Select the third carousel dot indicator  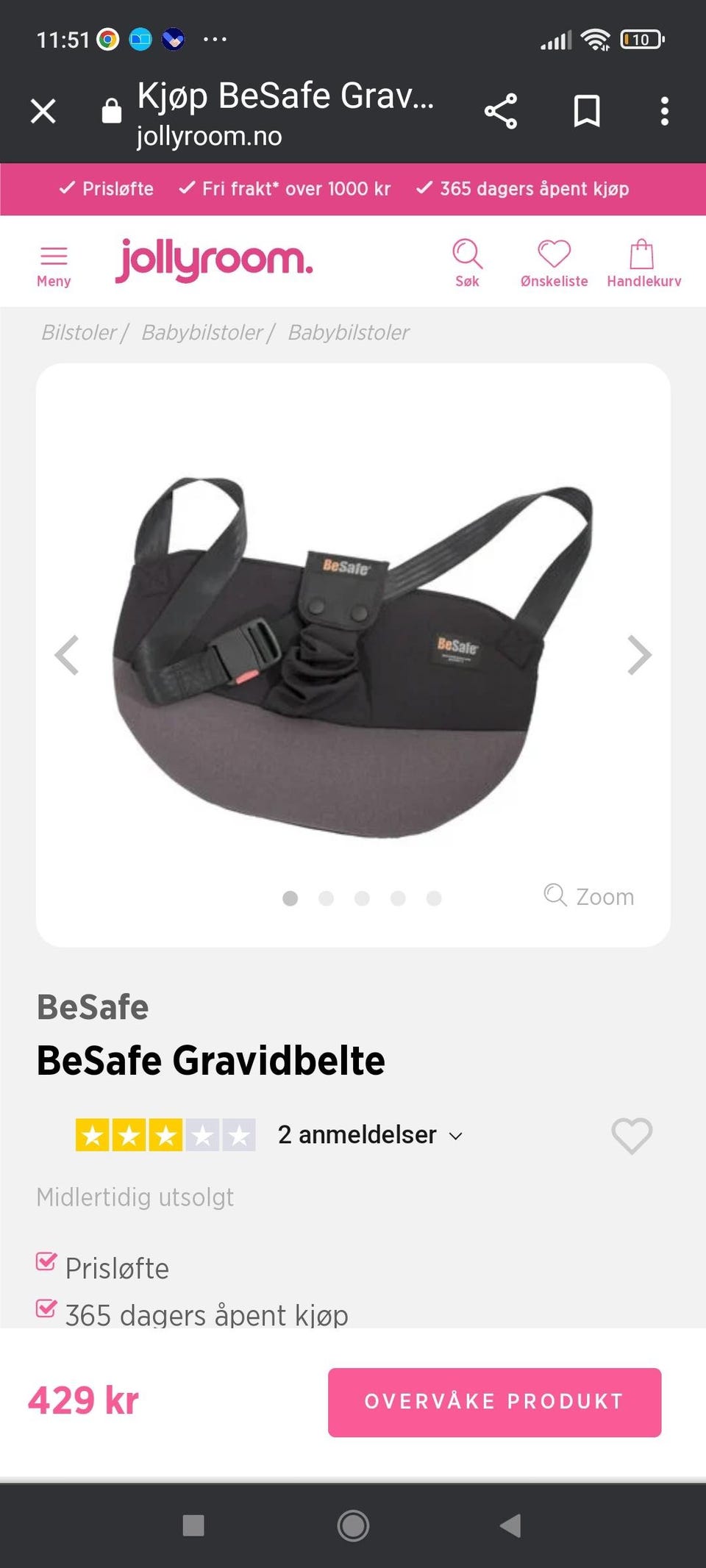click(363, 898)
